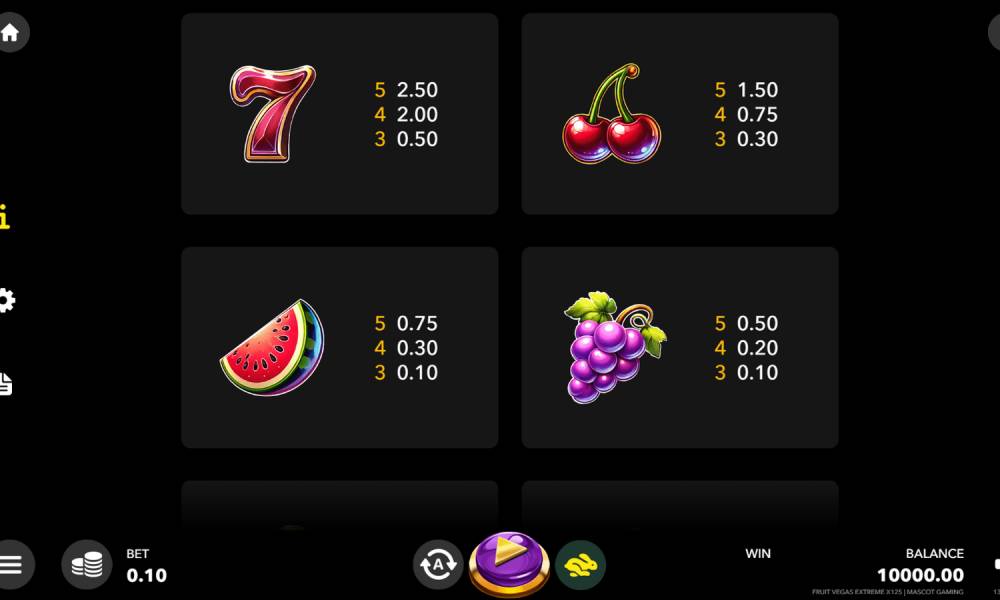
Task: Start the autoplay button
Action: [438, 565]
